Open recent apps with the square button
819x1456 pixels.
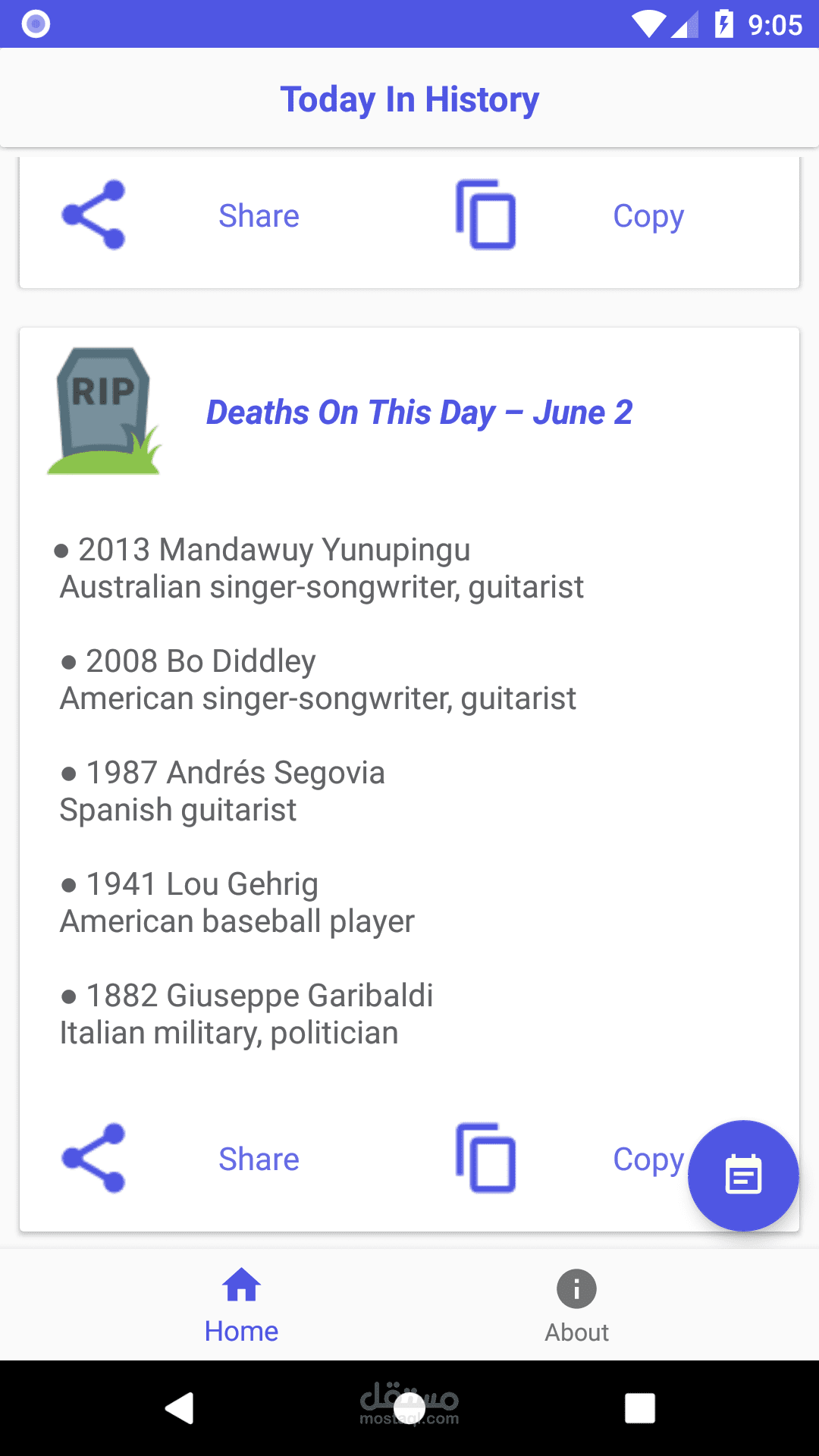point(639,1408)
